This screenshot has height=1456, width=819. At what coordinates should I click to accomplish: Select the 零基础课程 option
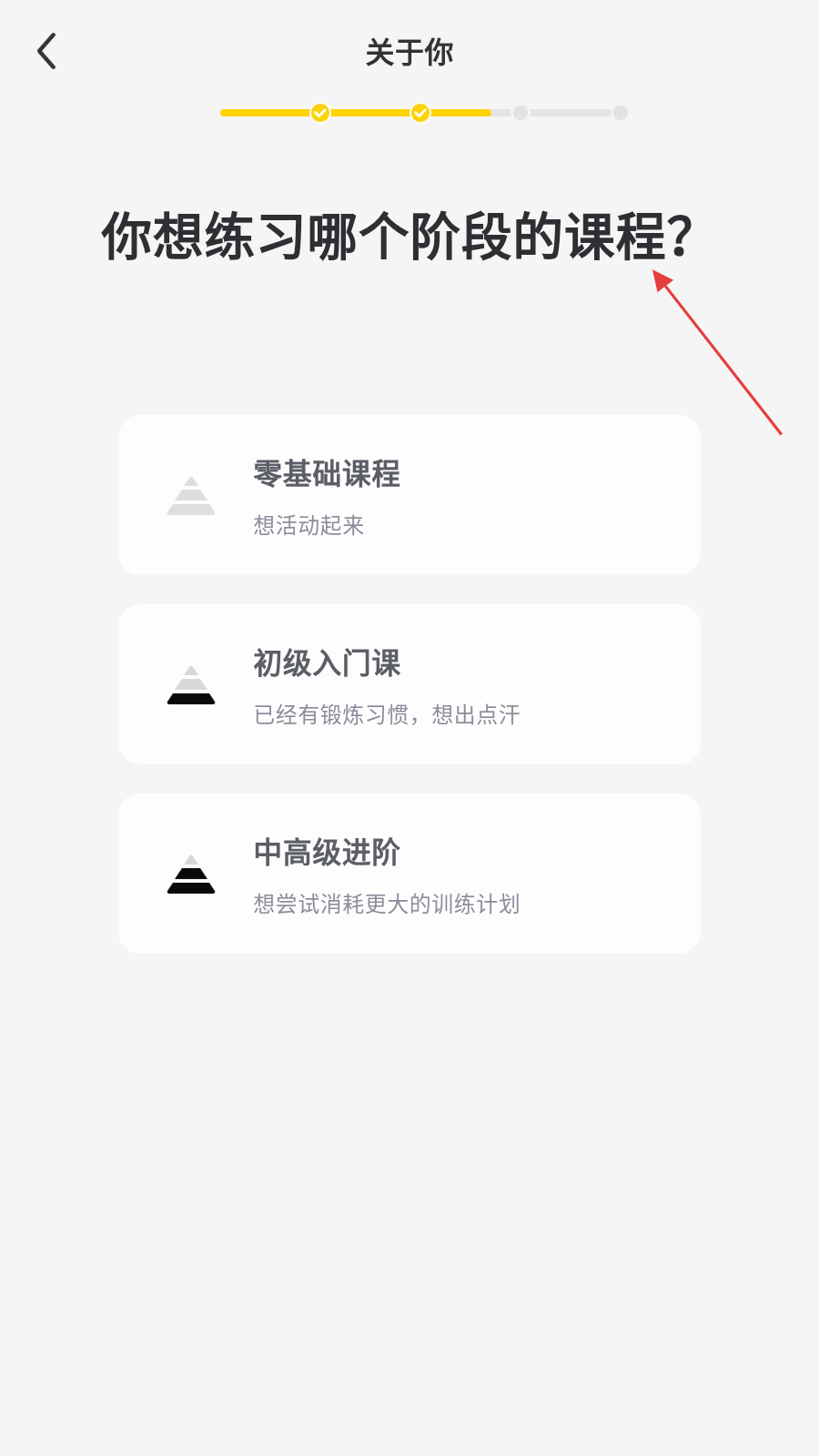coord(409,495)
